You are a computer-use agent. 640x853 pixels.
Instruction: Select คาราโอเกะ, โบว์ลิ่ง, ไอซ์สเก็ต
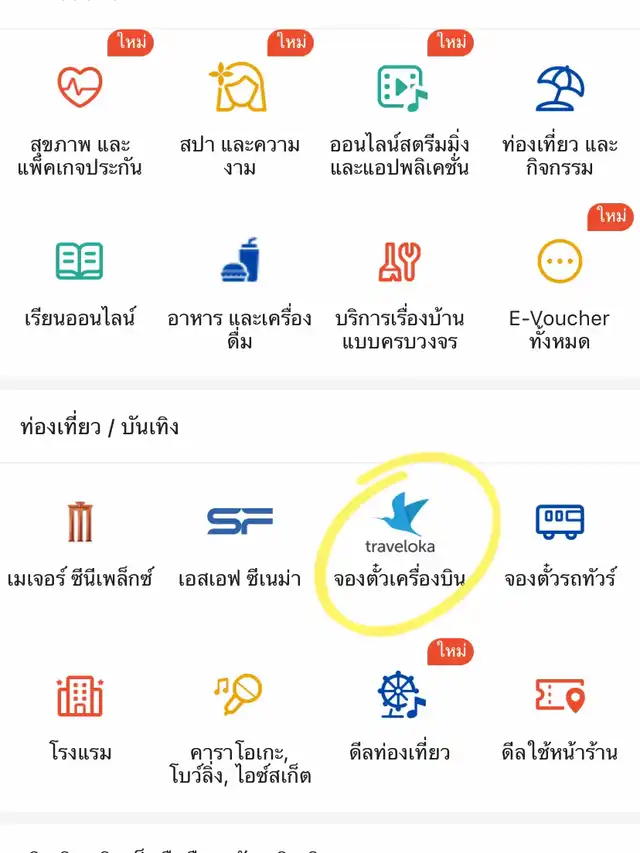pyautogui.click(x=240, y=725)
